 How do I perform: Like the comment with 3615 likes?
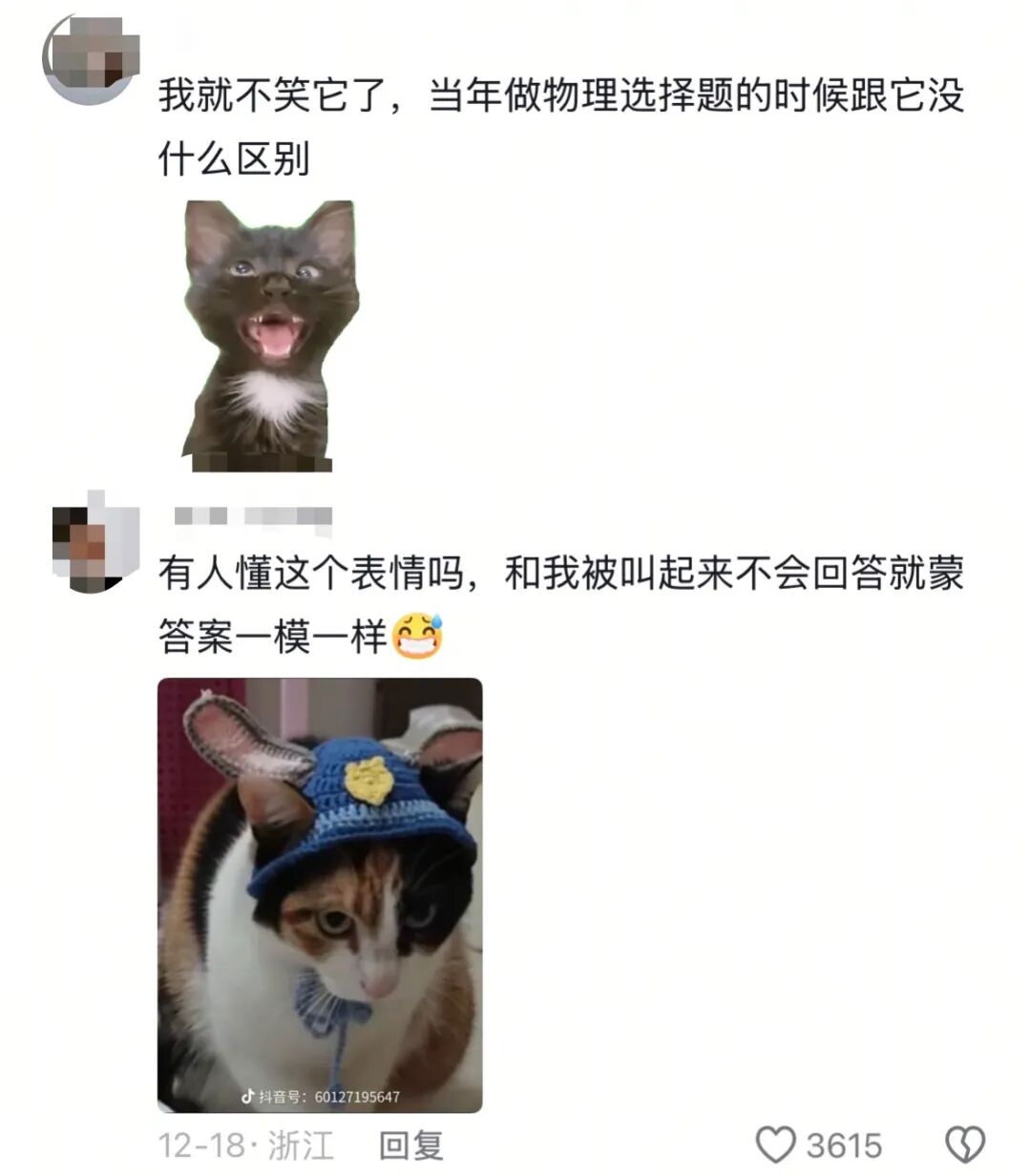tap(775, 1144)
